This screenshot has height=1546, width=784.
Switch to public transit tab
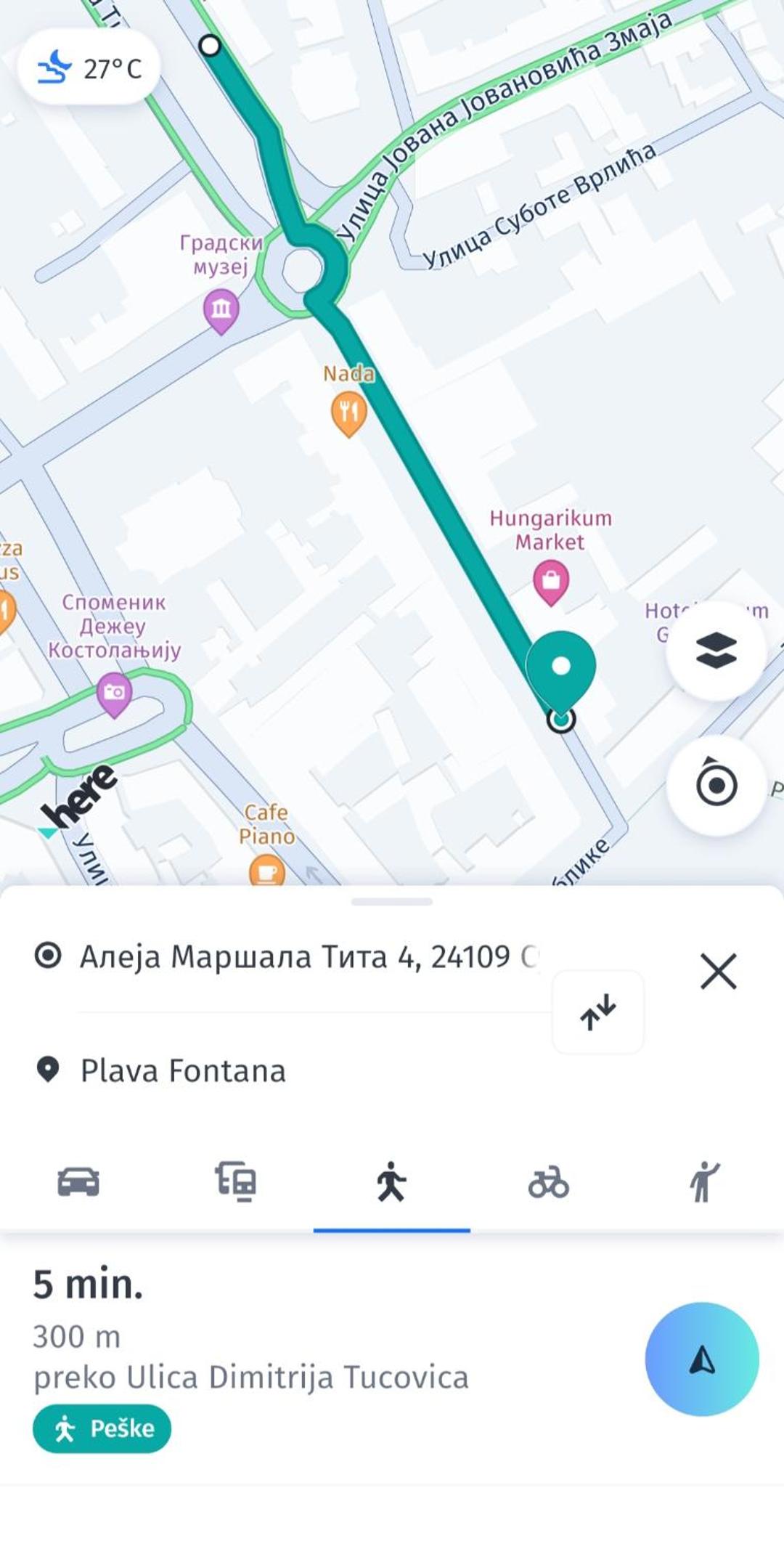235,1181
